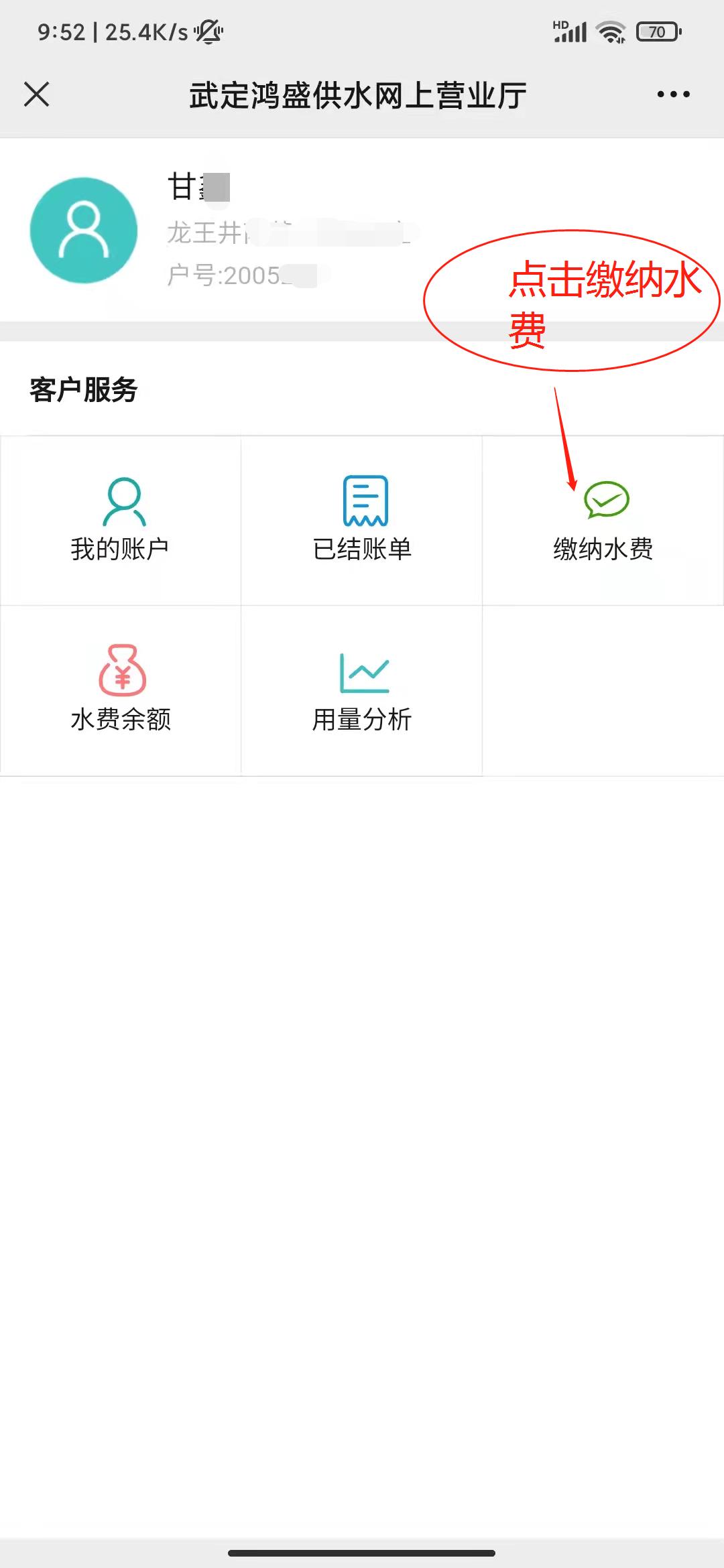Screen dimensions: 724x1568
Task: Tap the user profile avatar
Action: pos(84,230)
